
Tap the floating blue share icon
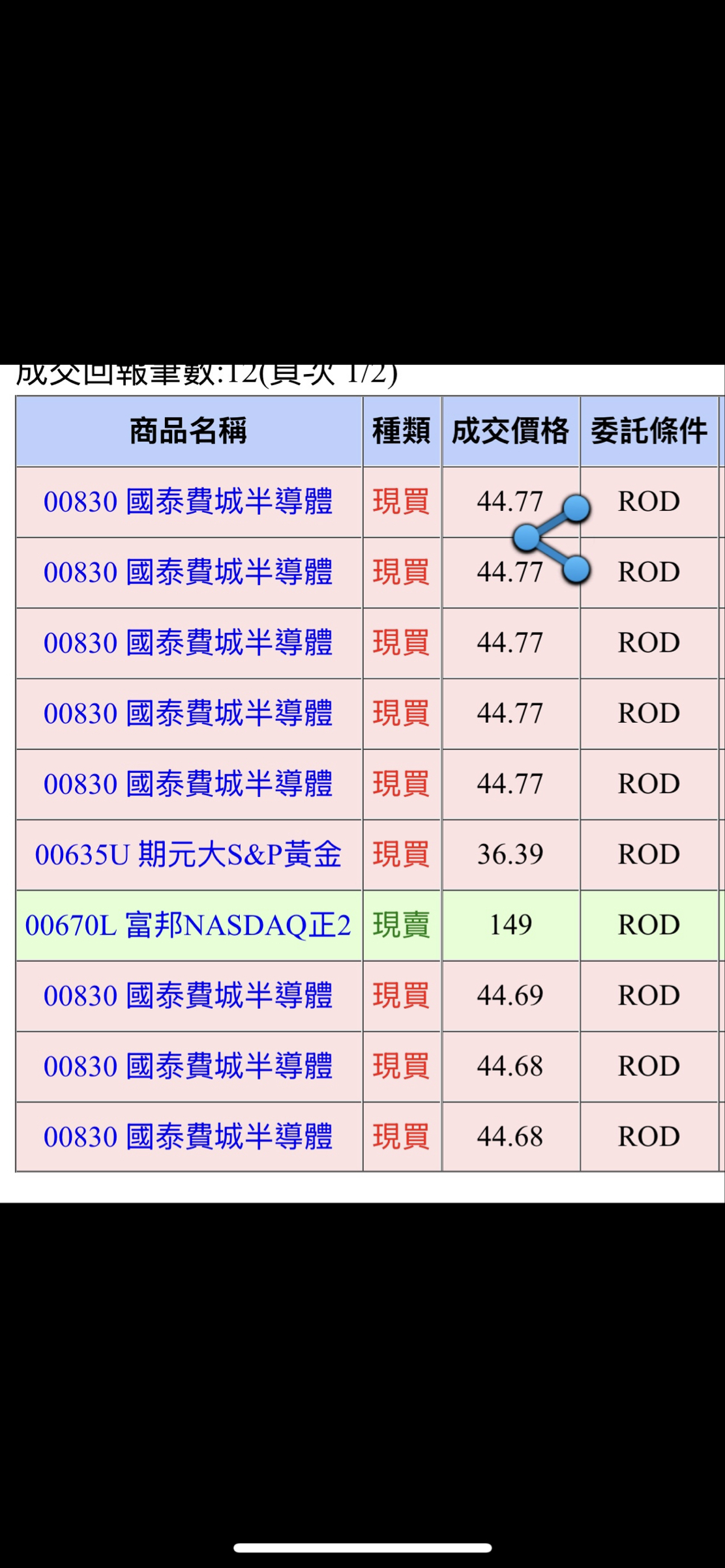pos(552,539)
